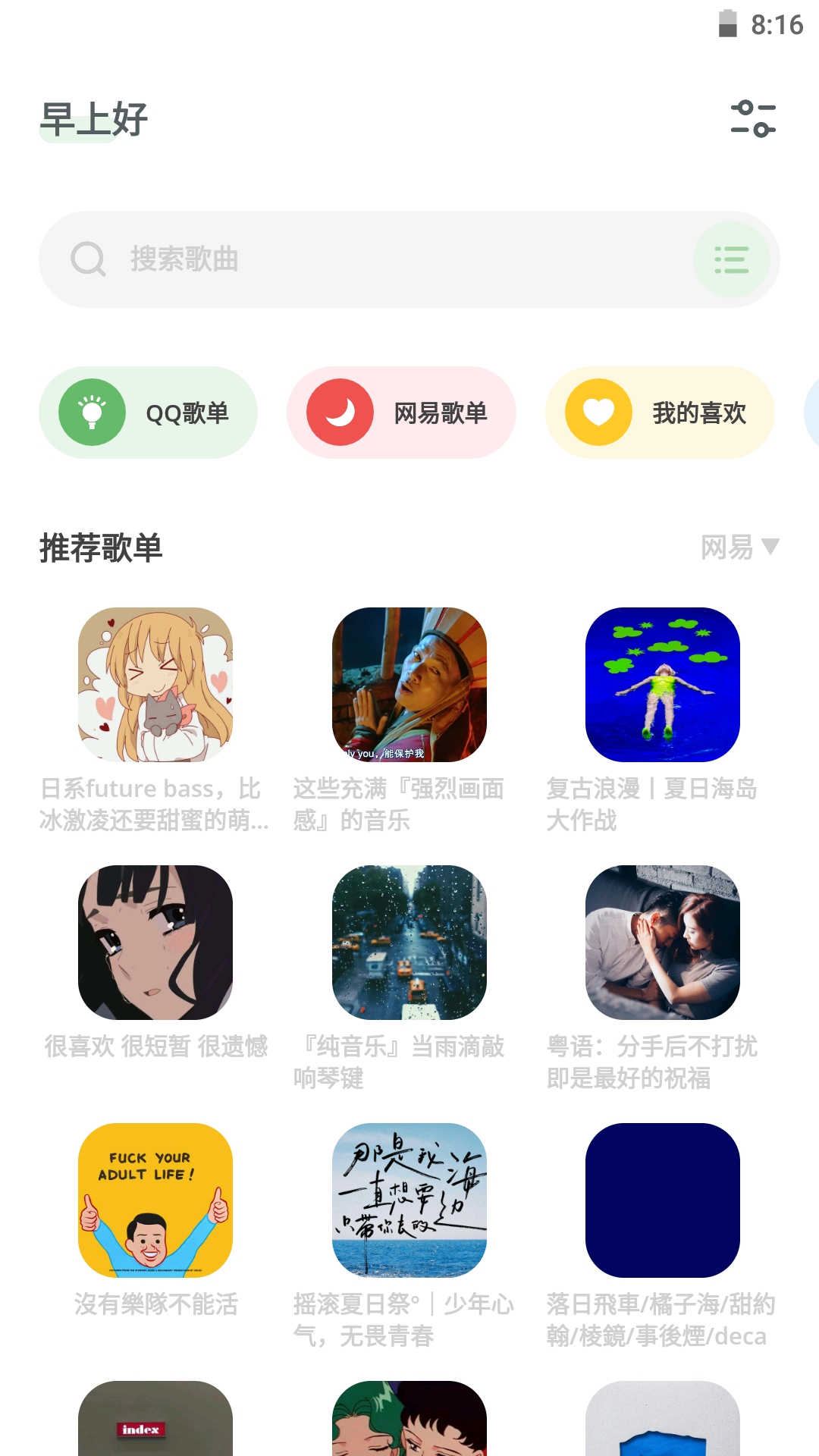Screen dimensions: 819x1456
Task: Toggle the QQ歌单 source pill
Action: tap(149, 412)
